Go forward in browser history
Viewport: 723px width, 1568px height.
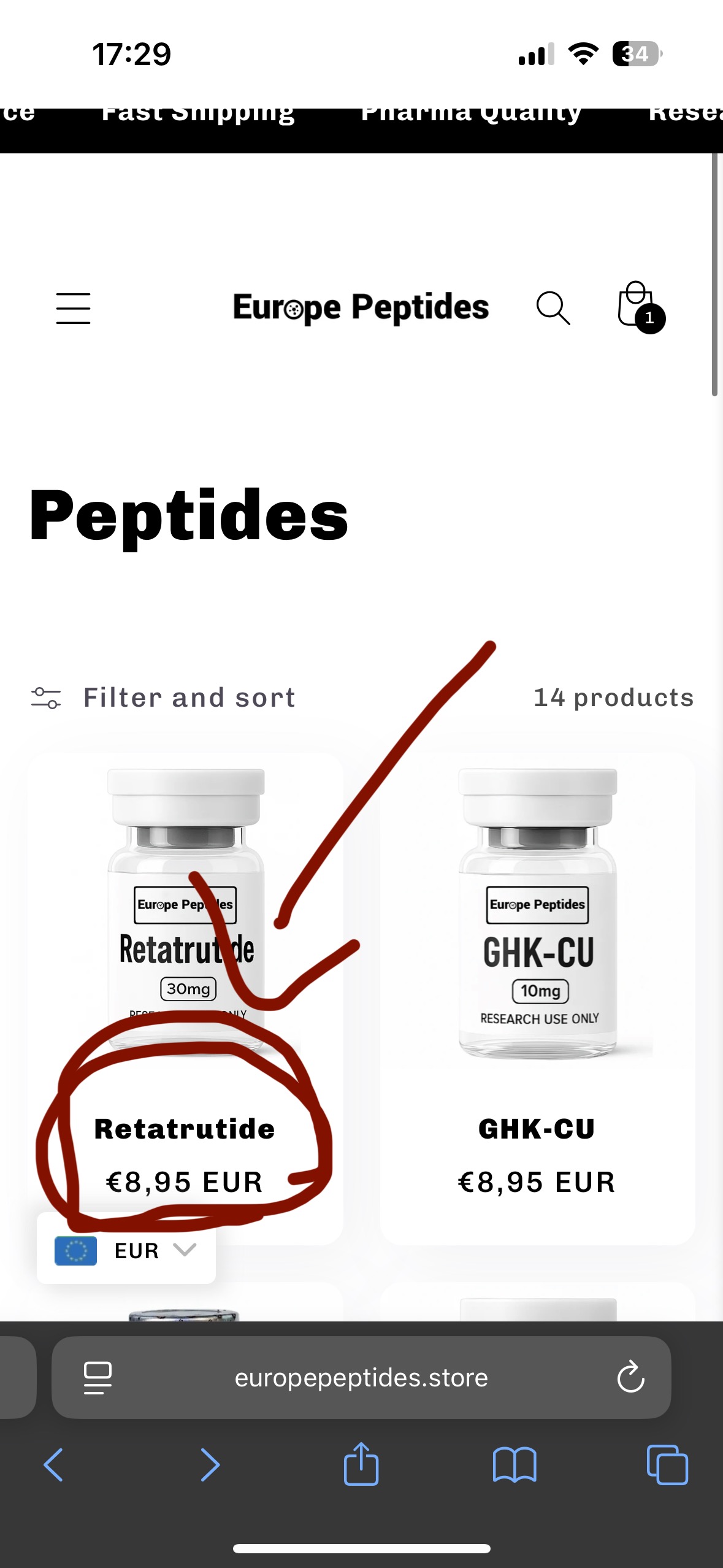point(210,1465)
